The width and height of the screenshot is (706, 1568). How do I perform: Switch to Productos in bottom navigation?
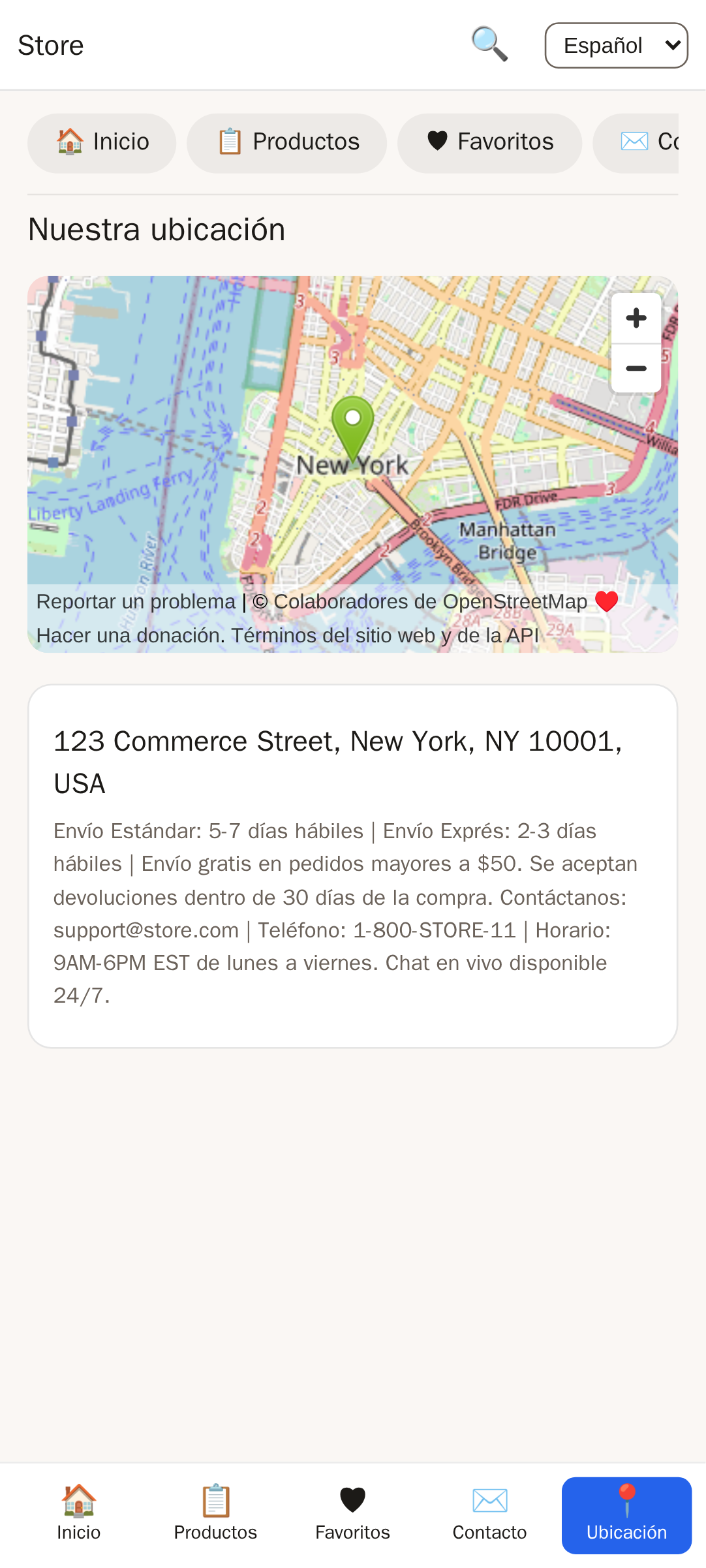(x=216, y=1514)
